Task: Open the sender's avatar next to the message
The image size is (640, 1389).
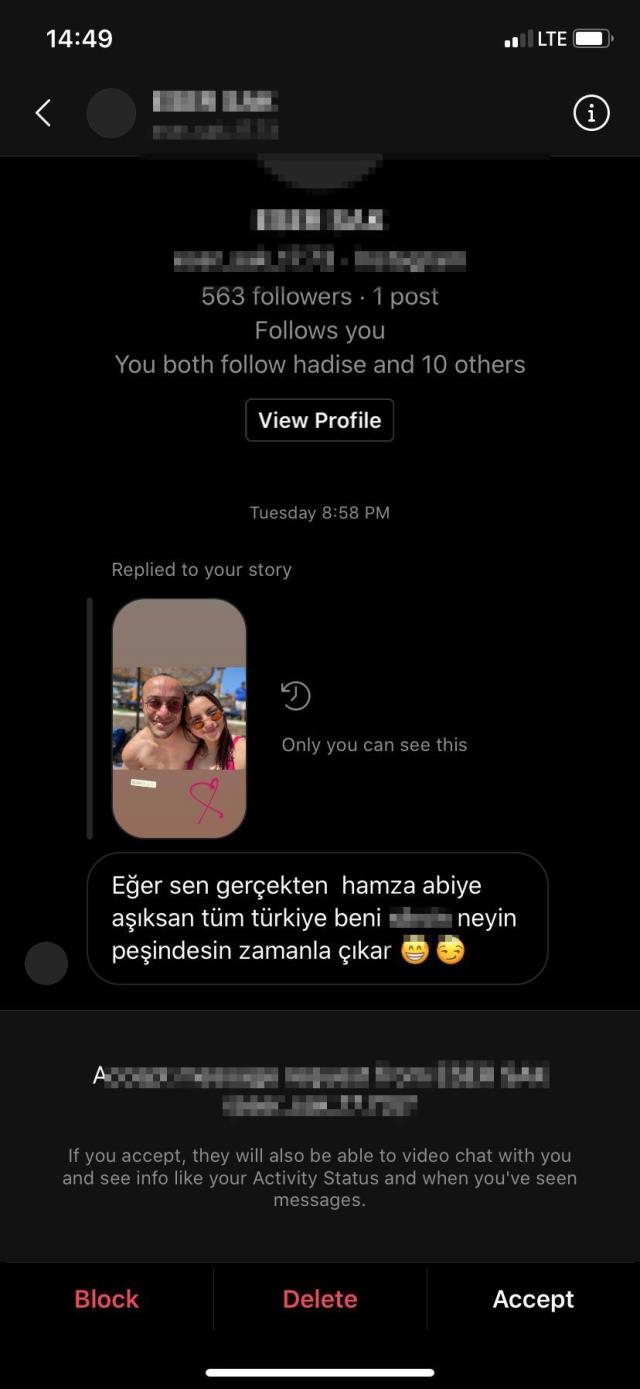Action: point(46,963)
